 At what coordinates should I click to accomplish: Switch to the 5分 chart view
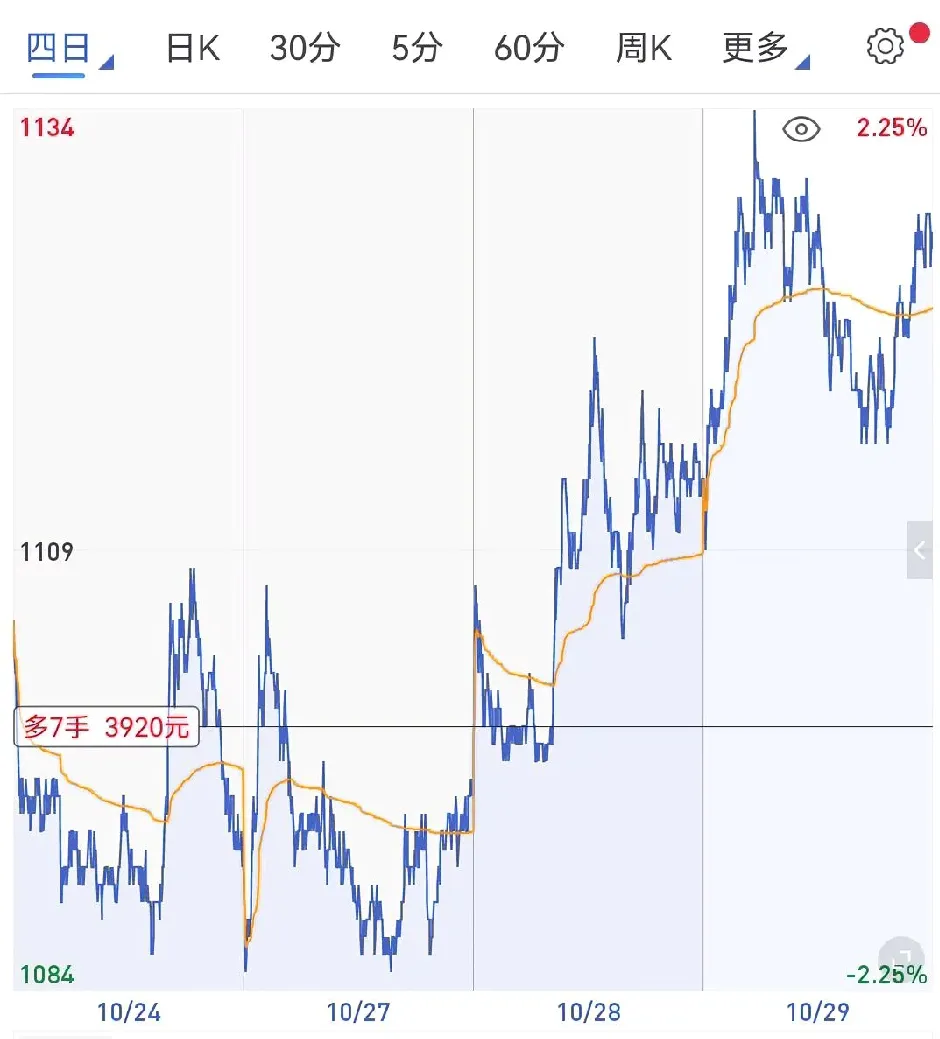click(x=416, y=48)
